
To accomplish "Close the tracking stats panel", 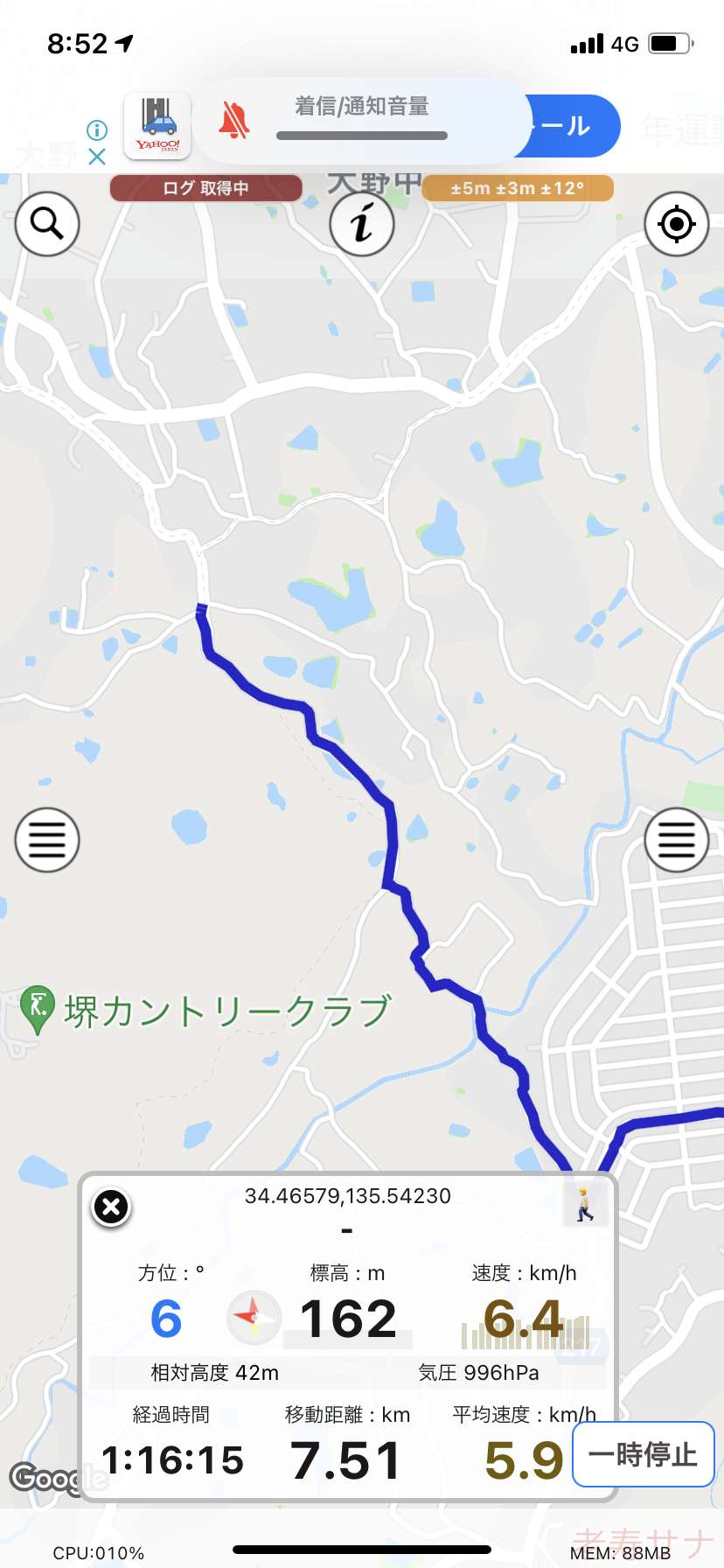I will click(111, 1207).
